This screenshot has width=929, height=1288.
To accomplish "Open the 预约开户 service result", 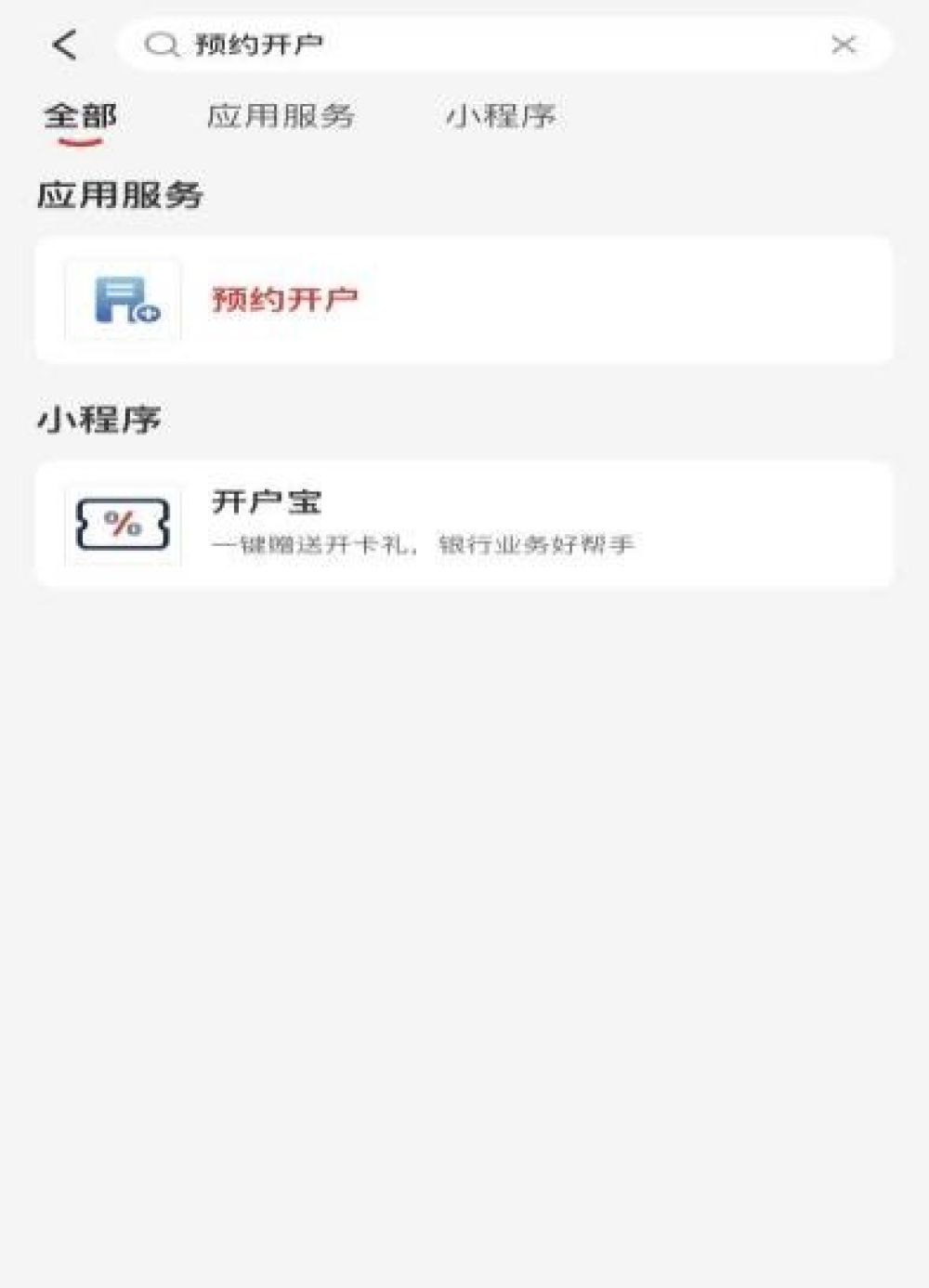I will point(464,300).
